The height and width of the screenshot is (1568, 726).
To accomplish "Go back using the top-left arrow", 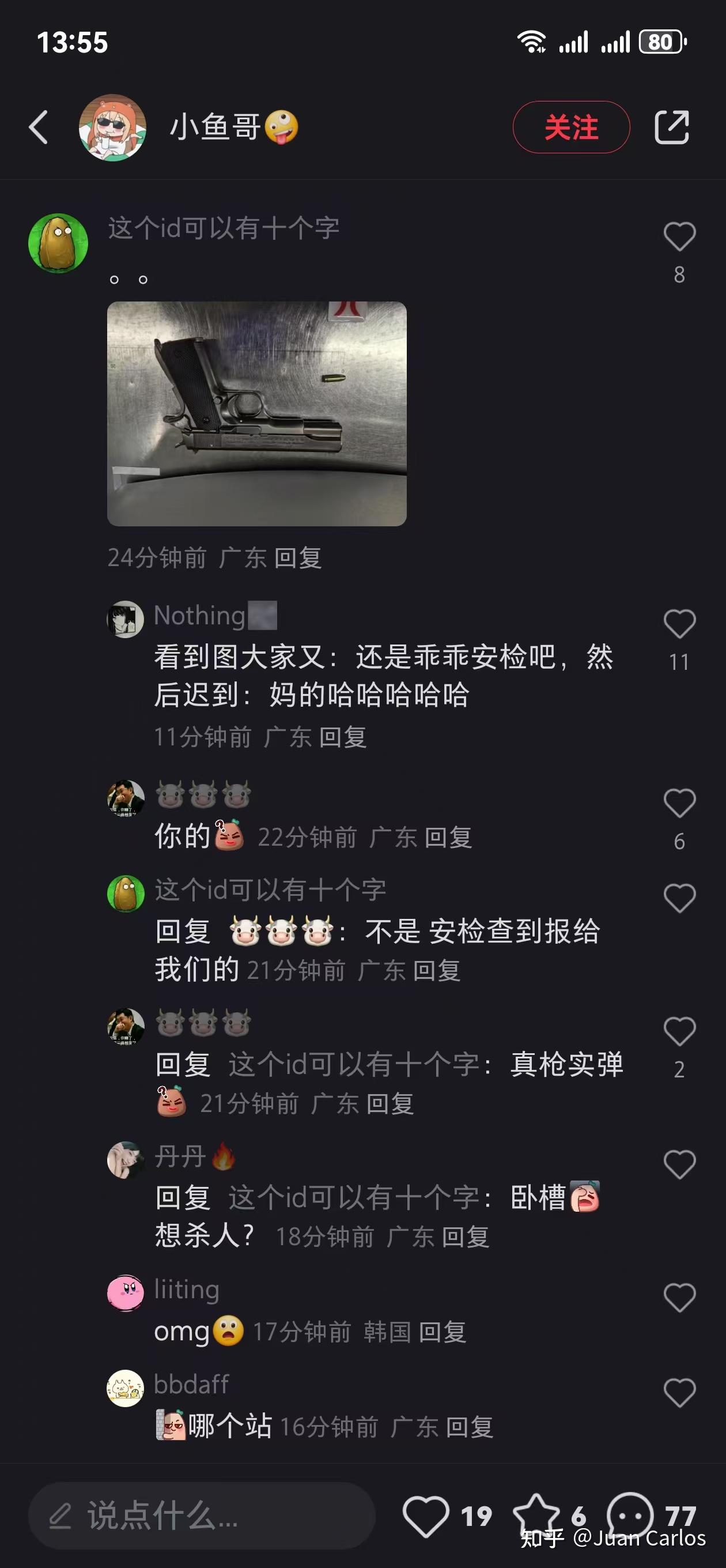I will click(39, 128).
